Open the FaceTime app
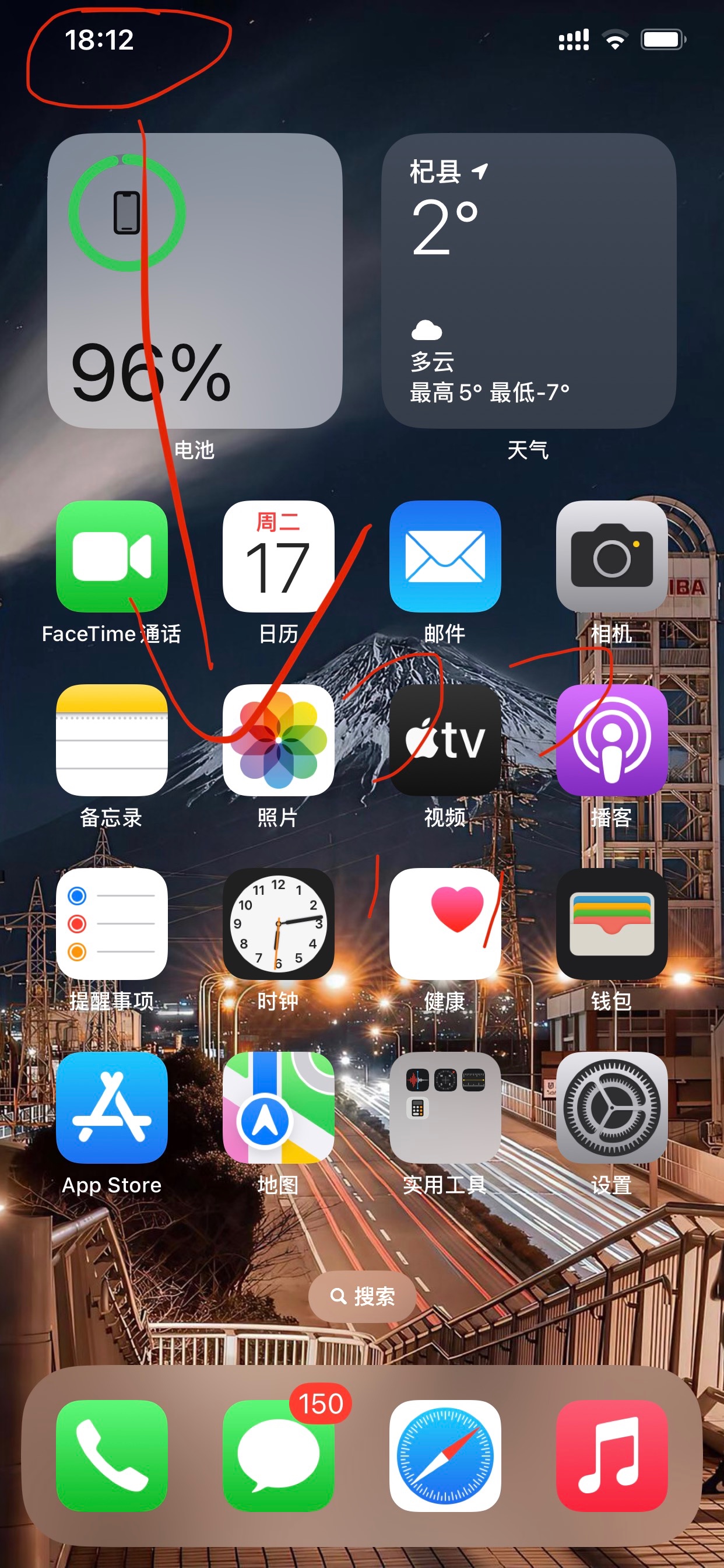Viewport: 724px width, 1568px height. pos(111,556)
